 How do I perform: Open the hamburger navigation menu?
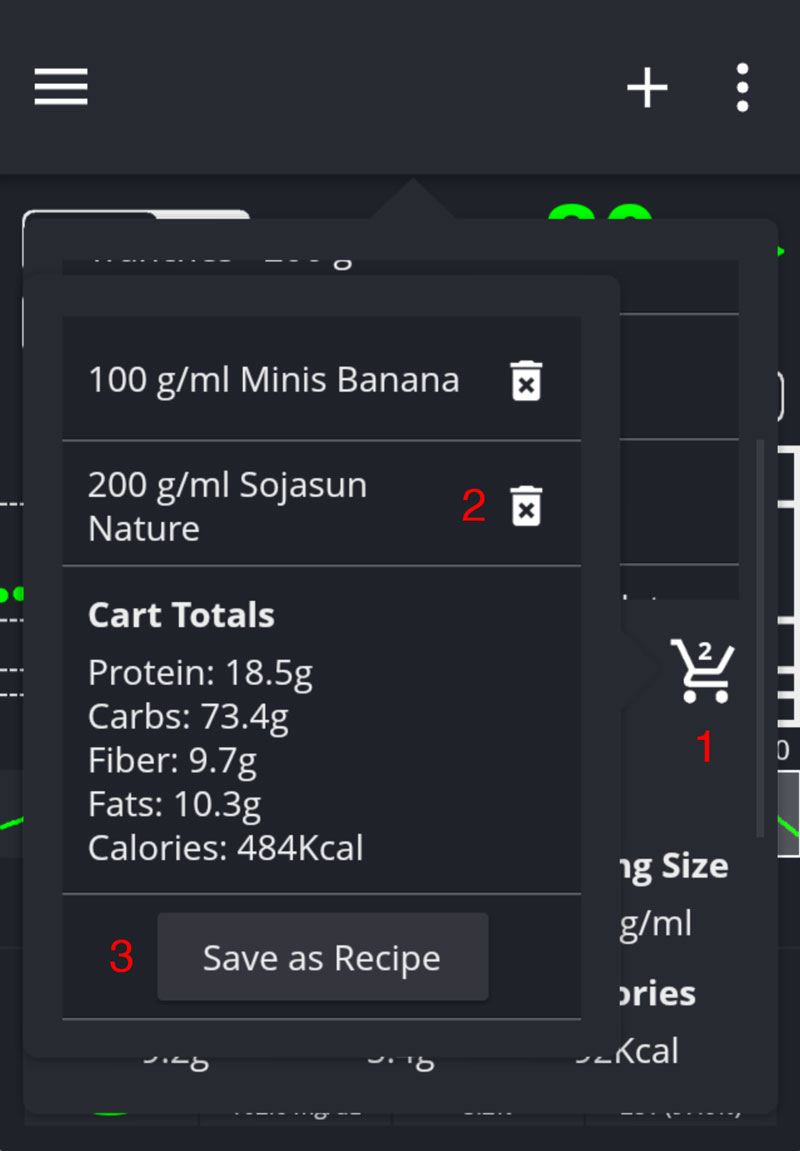tap(61, 87)
